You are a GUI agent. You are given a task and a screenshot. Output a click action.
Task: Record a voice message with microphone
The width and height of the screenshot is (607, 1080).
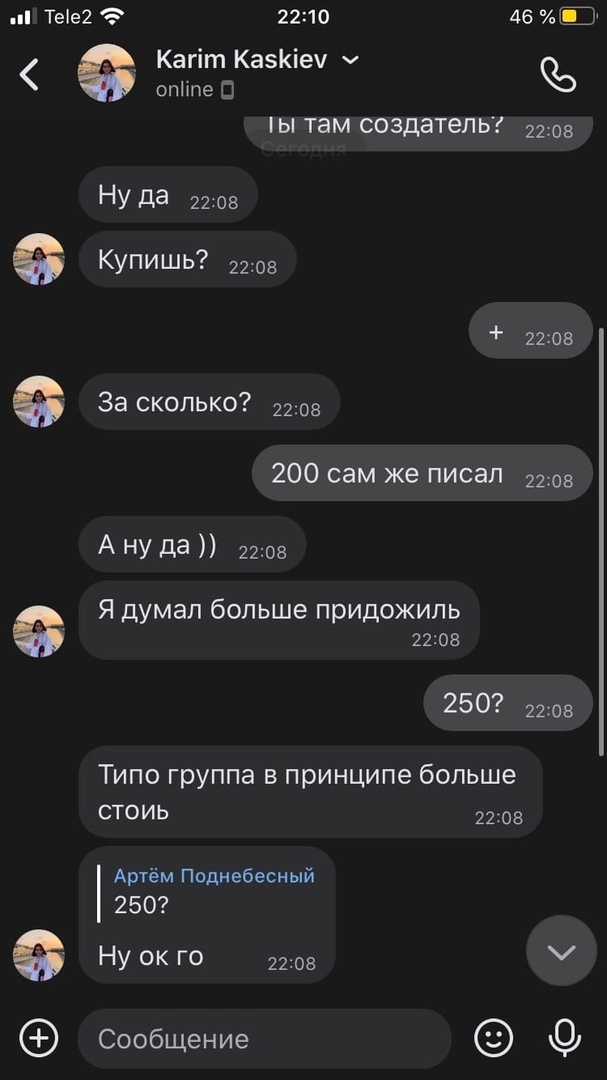coord(565,1038)
